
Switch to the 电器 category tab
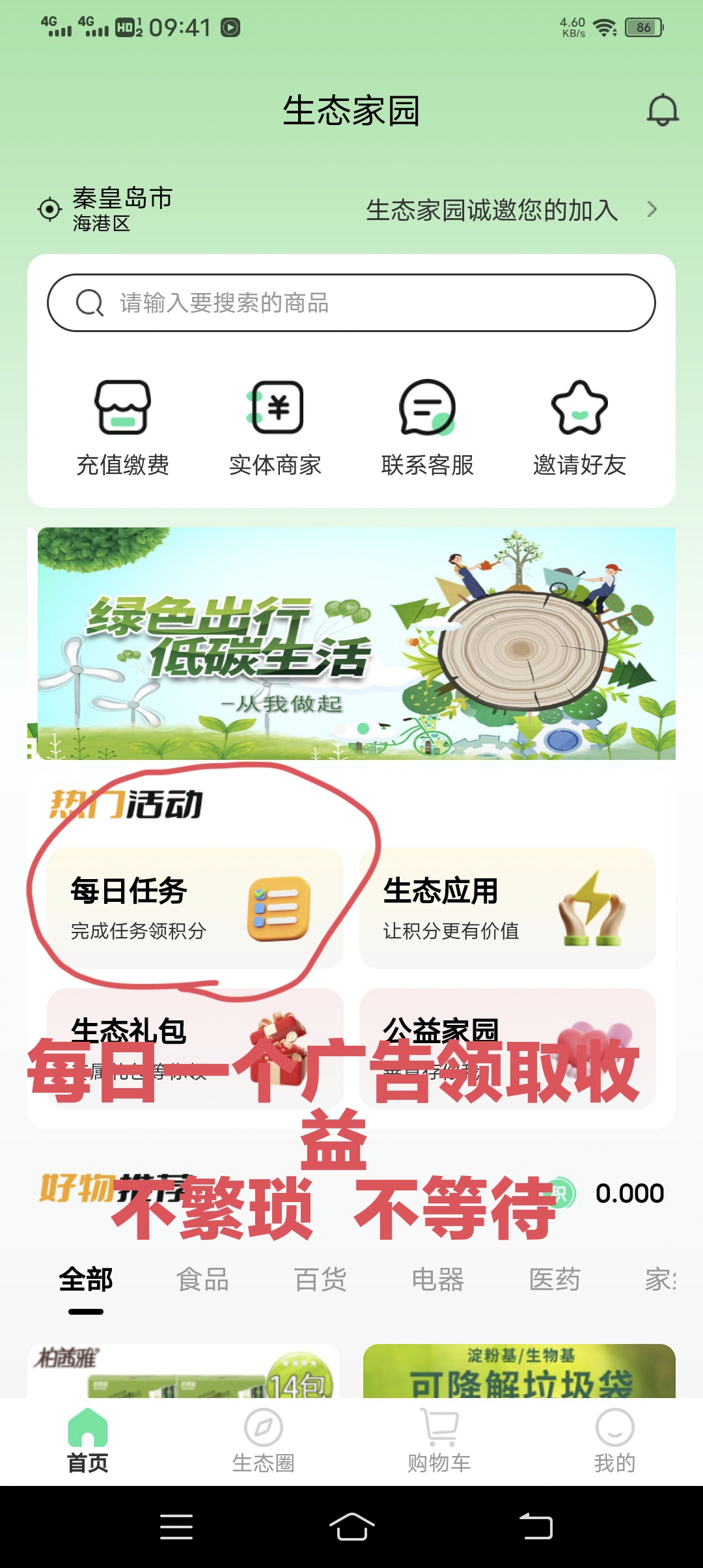[x=437, y=1280]
